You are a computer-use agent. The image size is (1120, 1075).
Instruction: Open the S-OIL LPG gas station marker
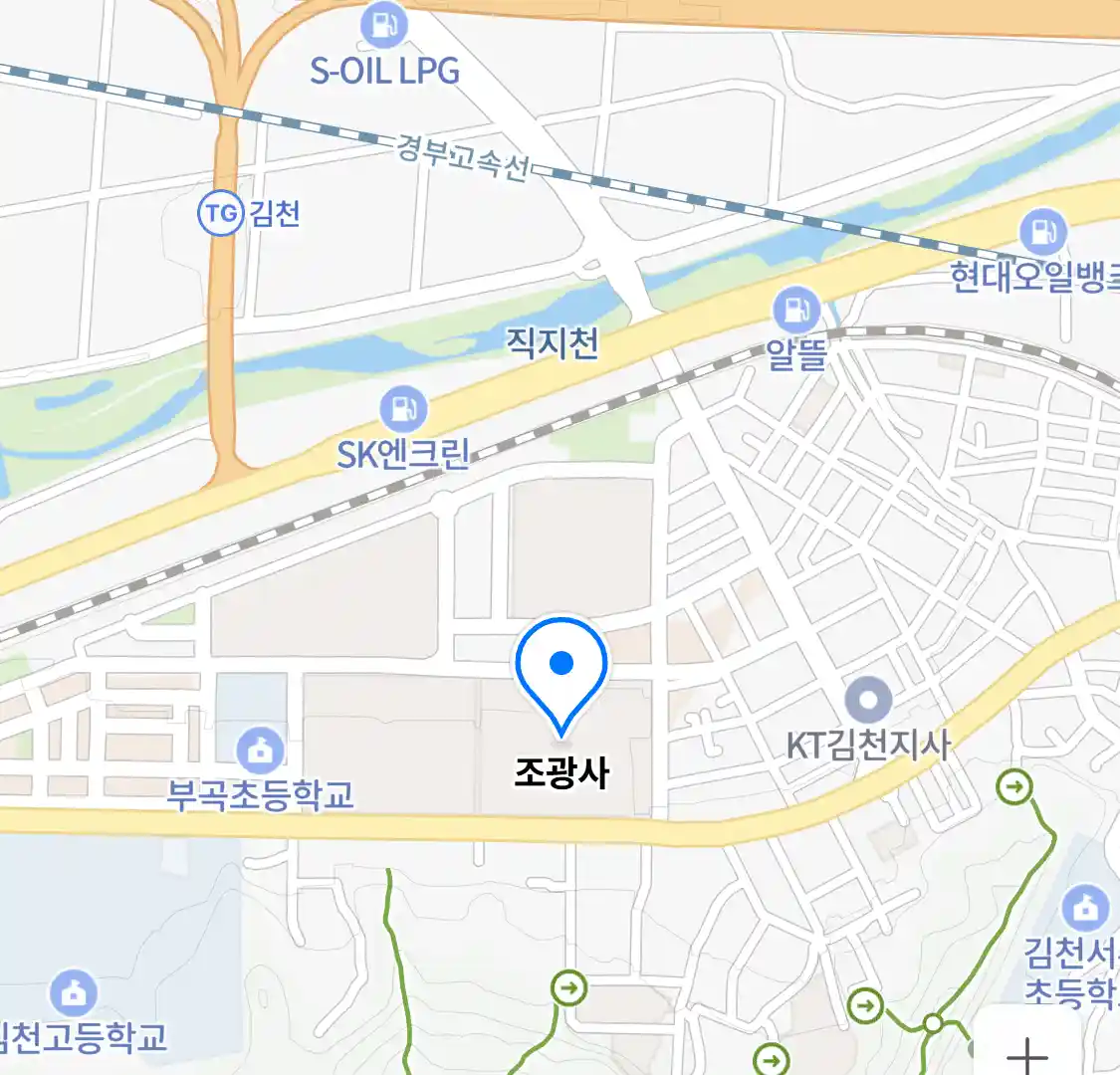[384, 26]
